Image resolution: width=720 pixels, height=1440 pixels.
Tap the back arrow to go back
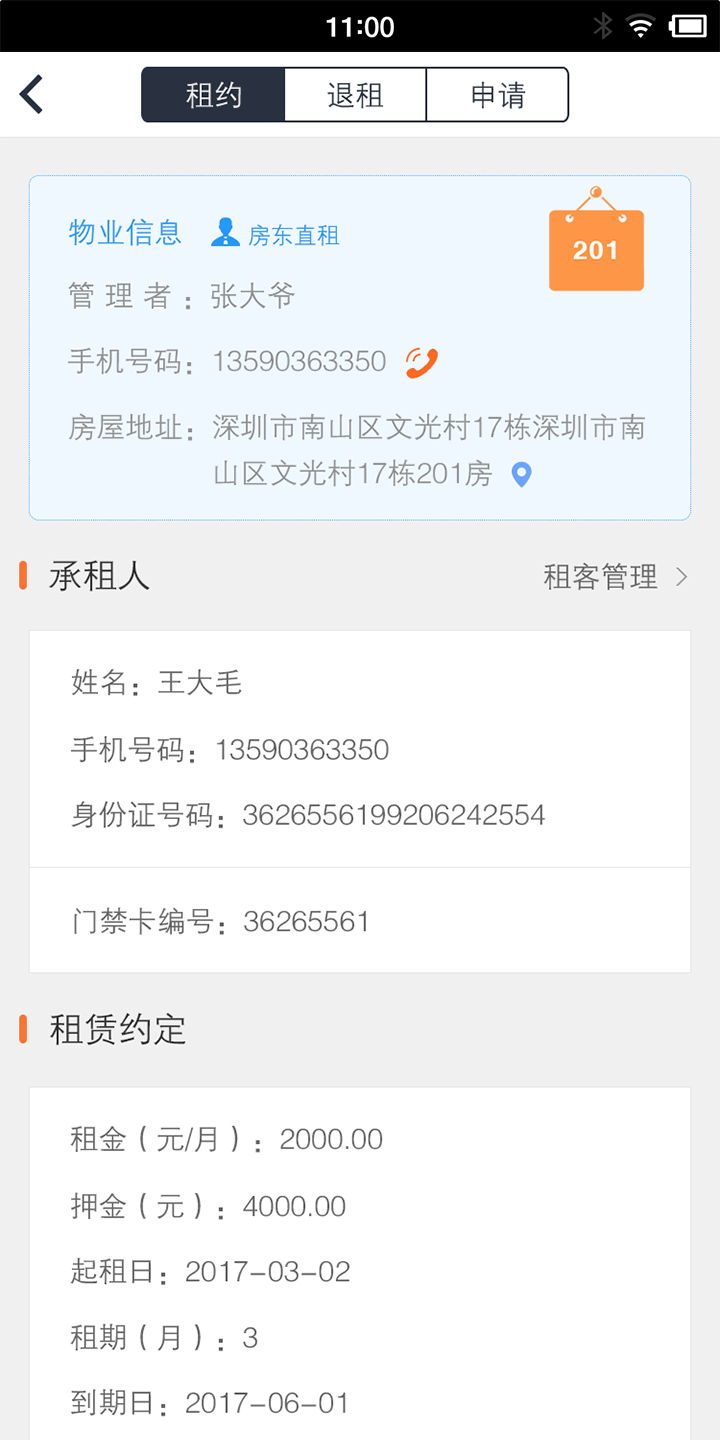[30, 93]
